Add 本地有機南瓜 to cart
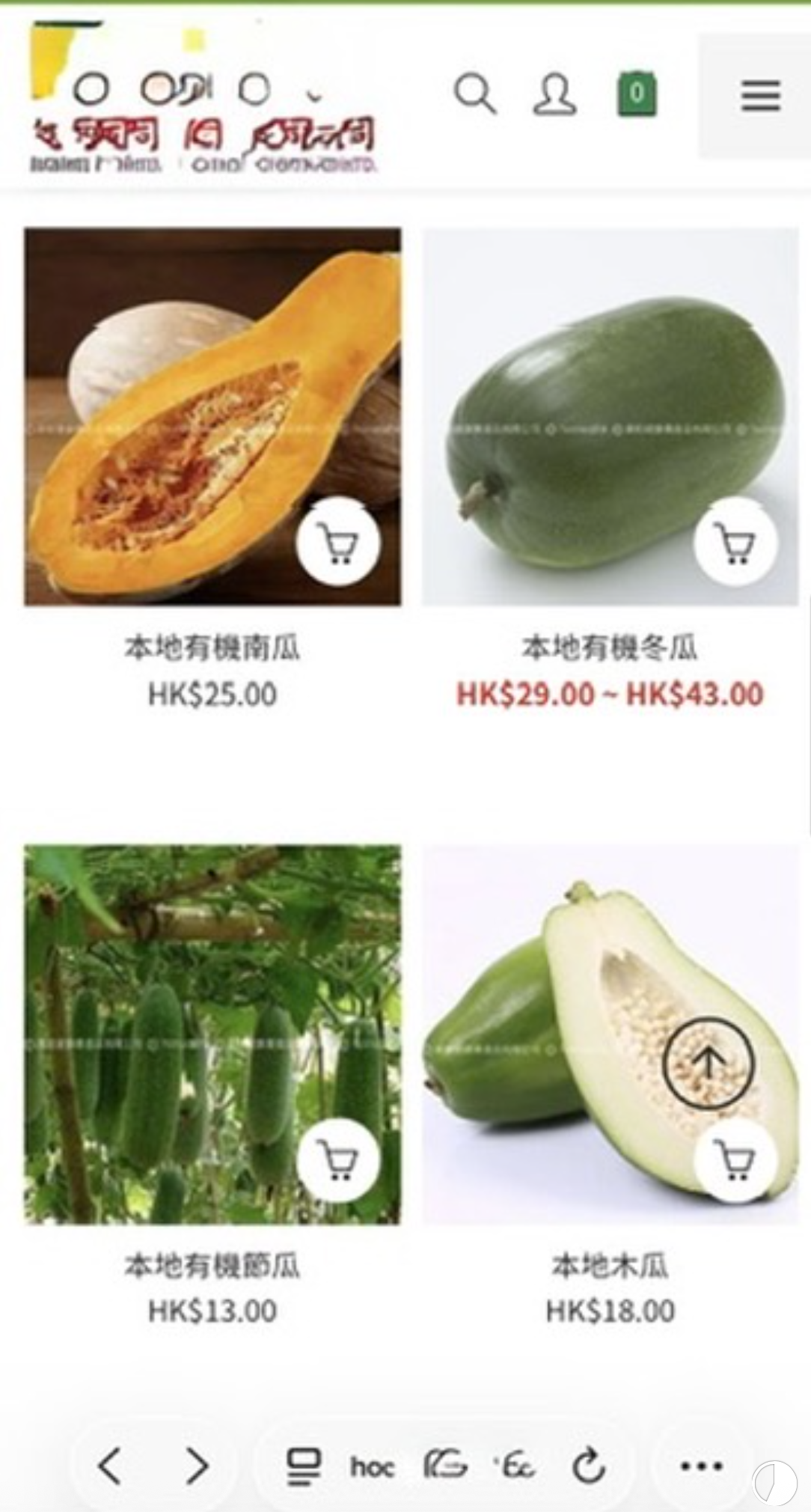811x1512 pixels. pos(338,541)
